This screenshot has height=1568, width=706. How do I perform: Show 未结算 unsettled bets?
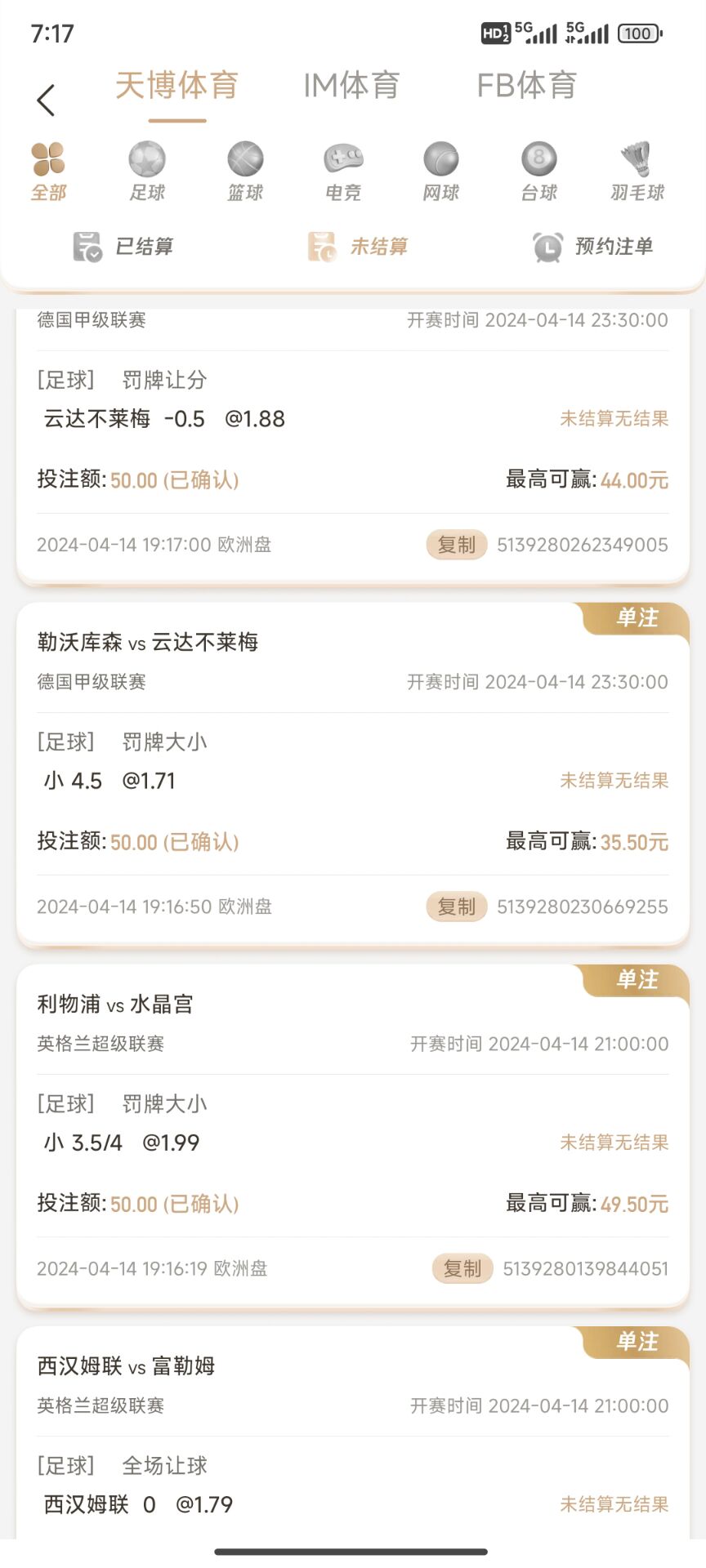[x=358, y=247]
